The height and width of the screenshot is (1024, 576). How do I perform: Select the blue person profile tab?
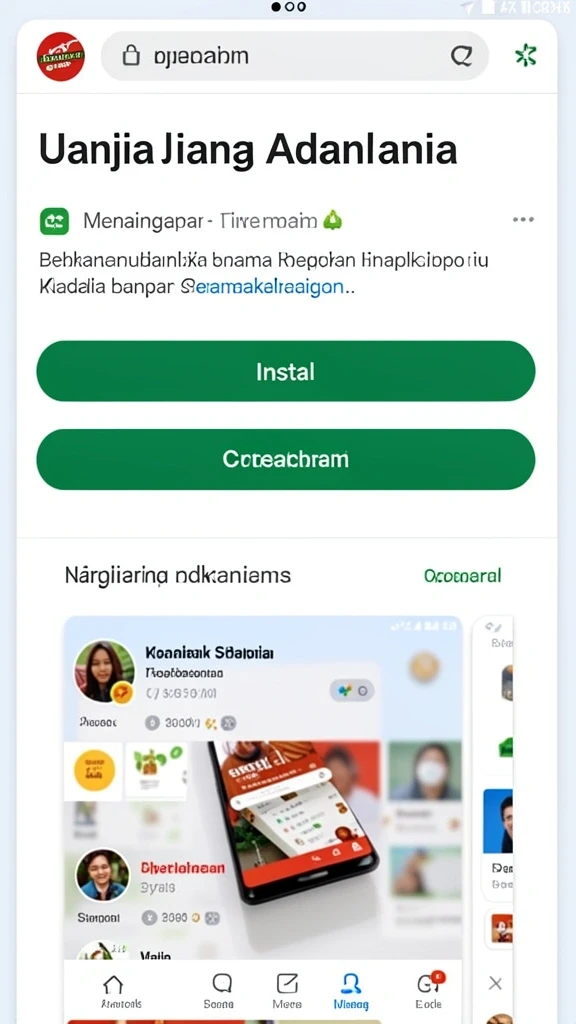click(351, 992)
